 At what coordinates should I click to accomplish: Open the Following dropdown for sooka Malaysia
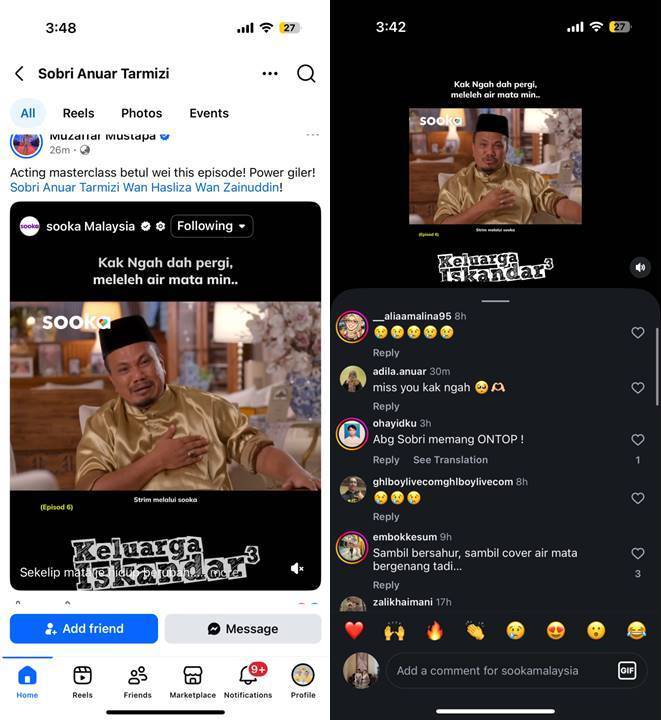tap(212, 226)
